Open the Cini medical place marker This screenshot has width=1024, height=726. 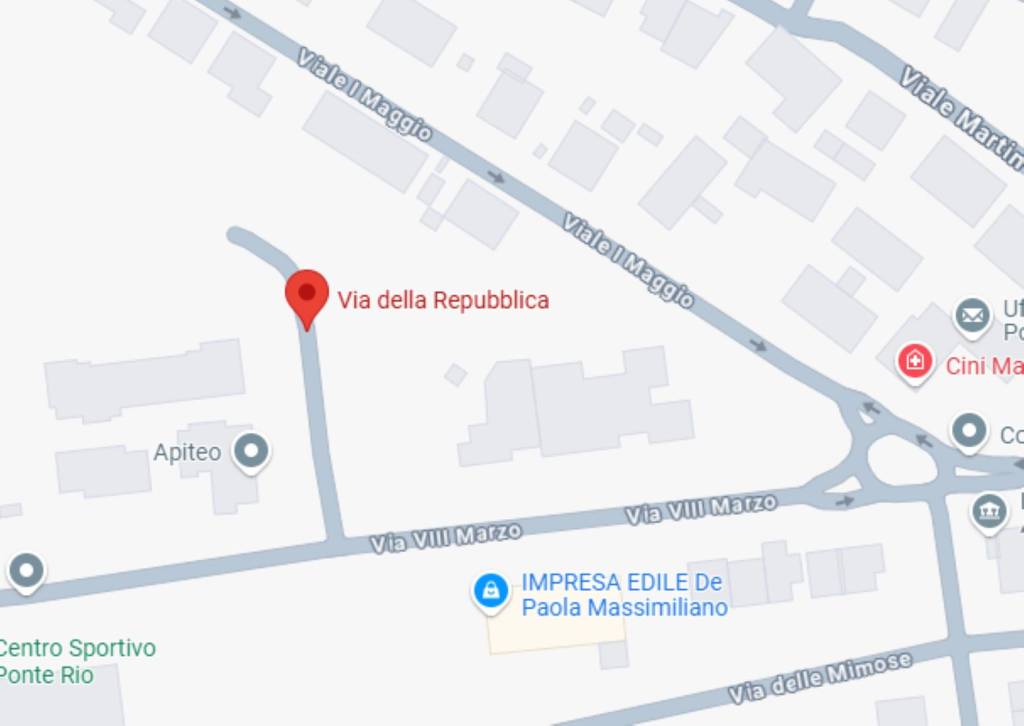coord(915,361)
